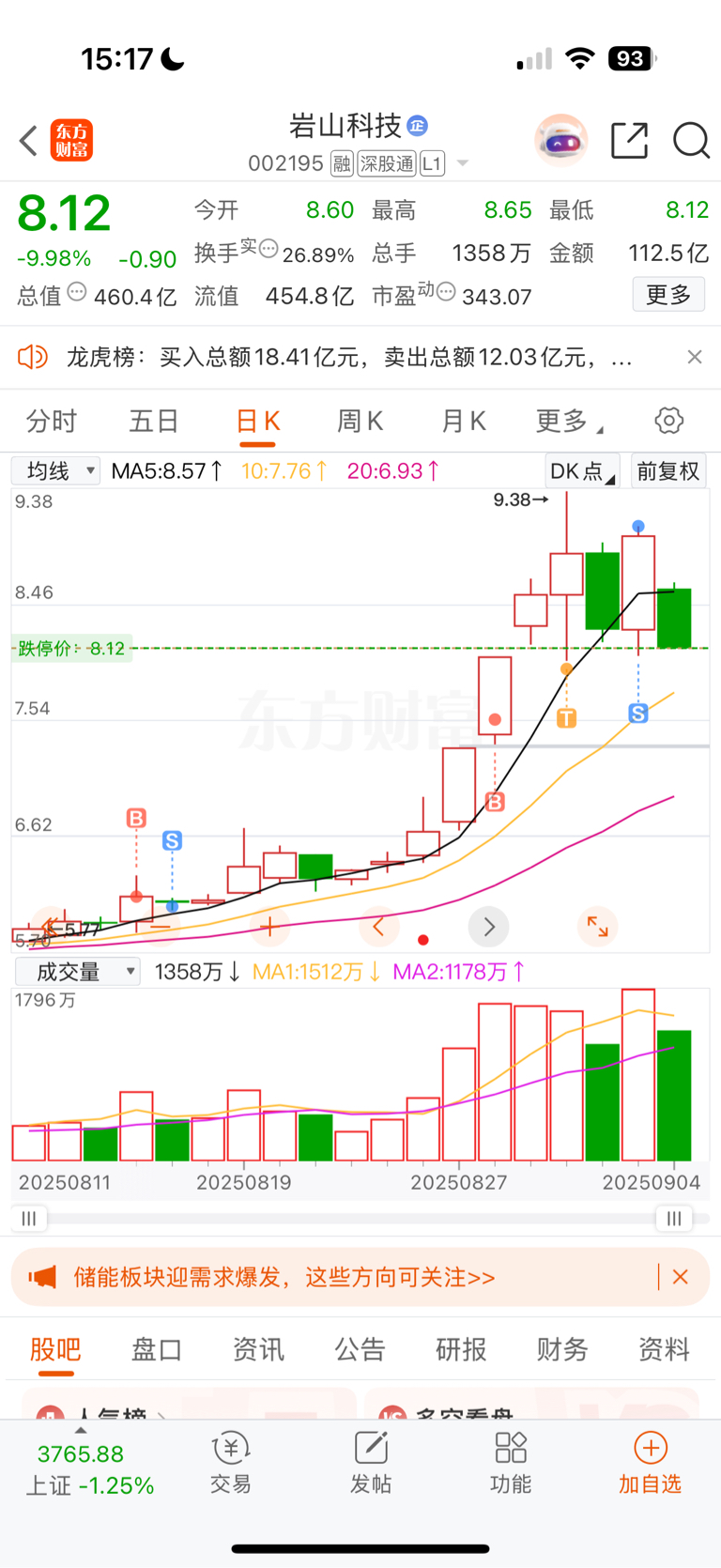Switch to the 分时 chart tab

(x=52, y=421)
